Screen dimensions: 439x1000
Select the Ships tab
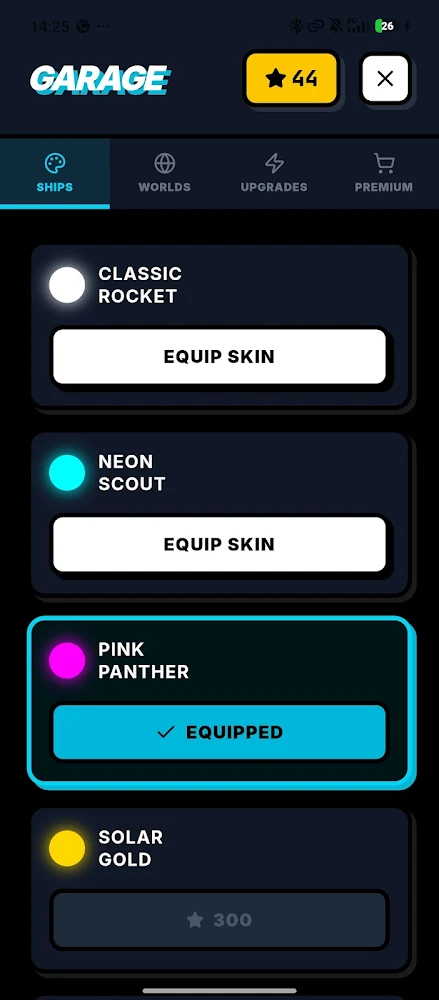55,173
